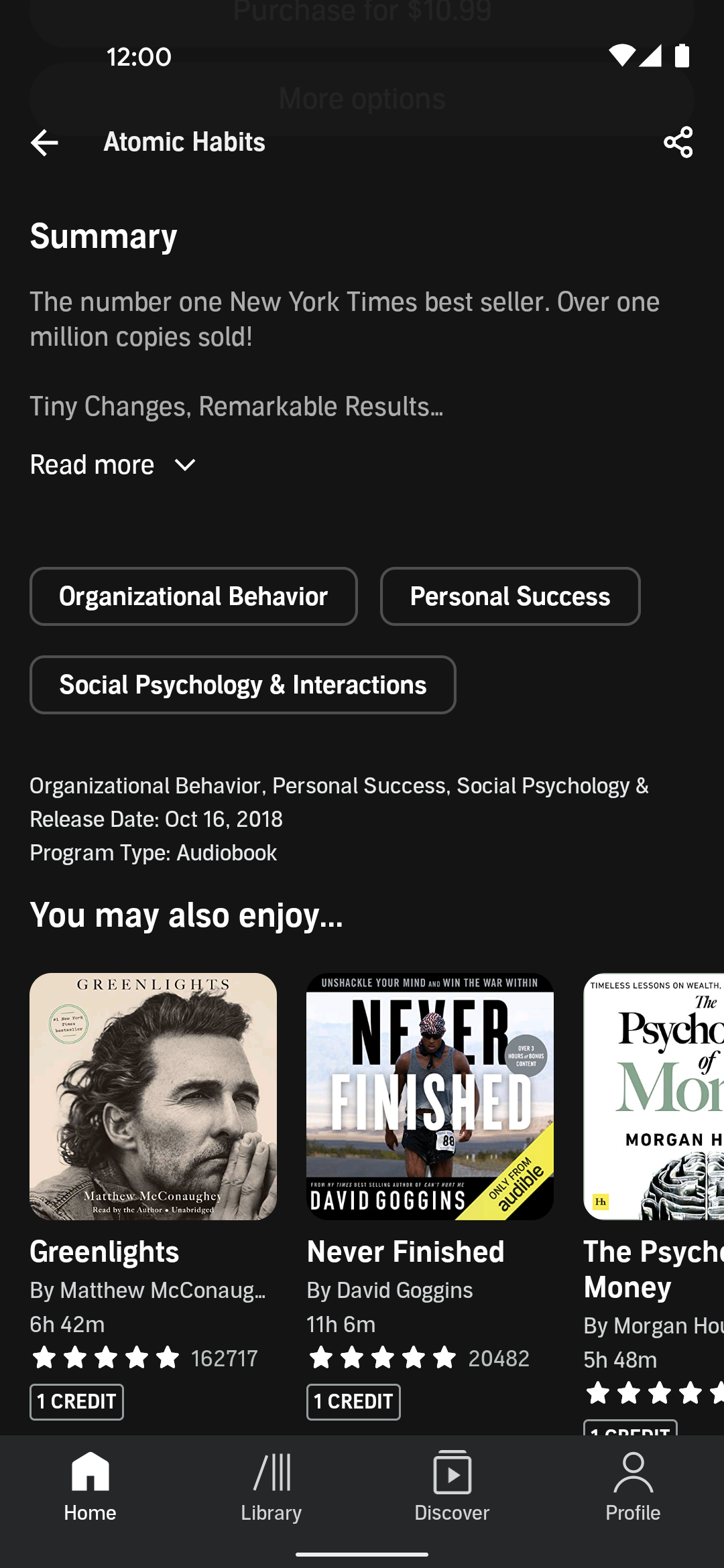
Task: Go back from Atomic Habits page
Action: click(44, 142)
